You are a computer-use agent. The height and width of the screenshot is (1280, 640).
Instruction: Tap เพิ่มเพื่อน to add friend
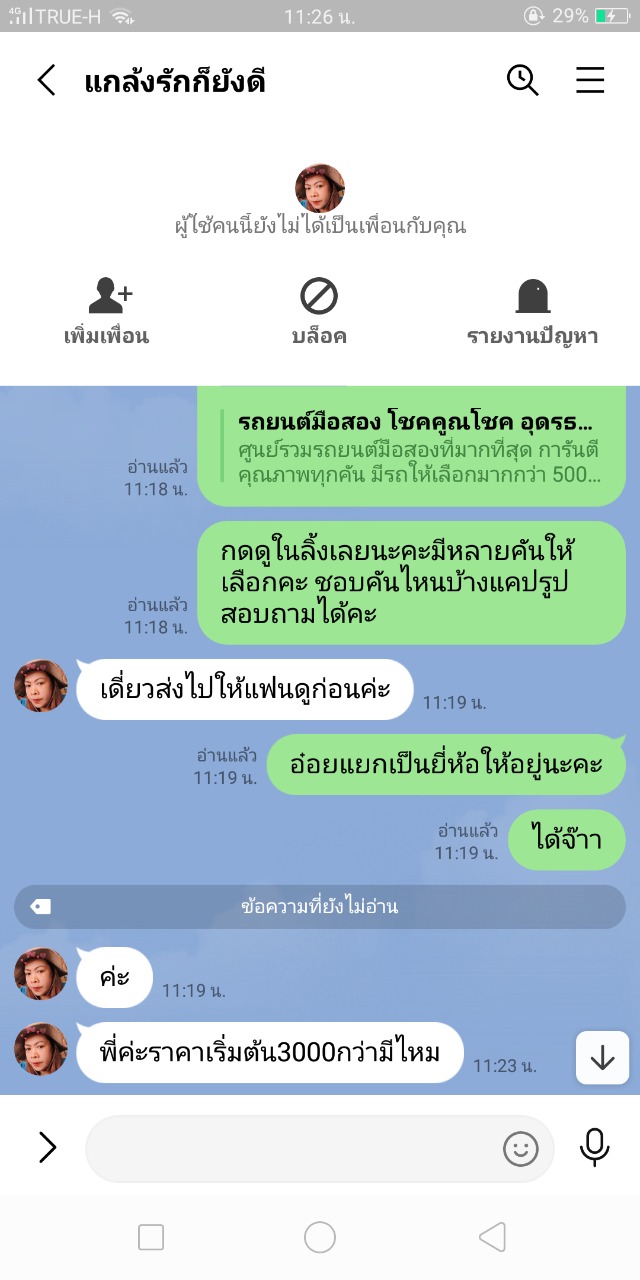[x=107, y=312]
